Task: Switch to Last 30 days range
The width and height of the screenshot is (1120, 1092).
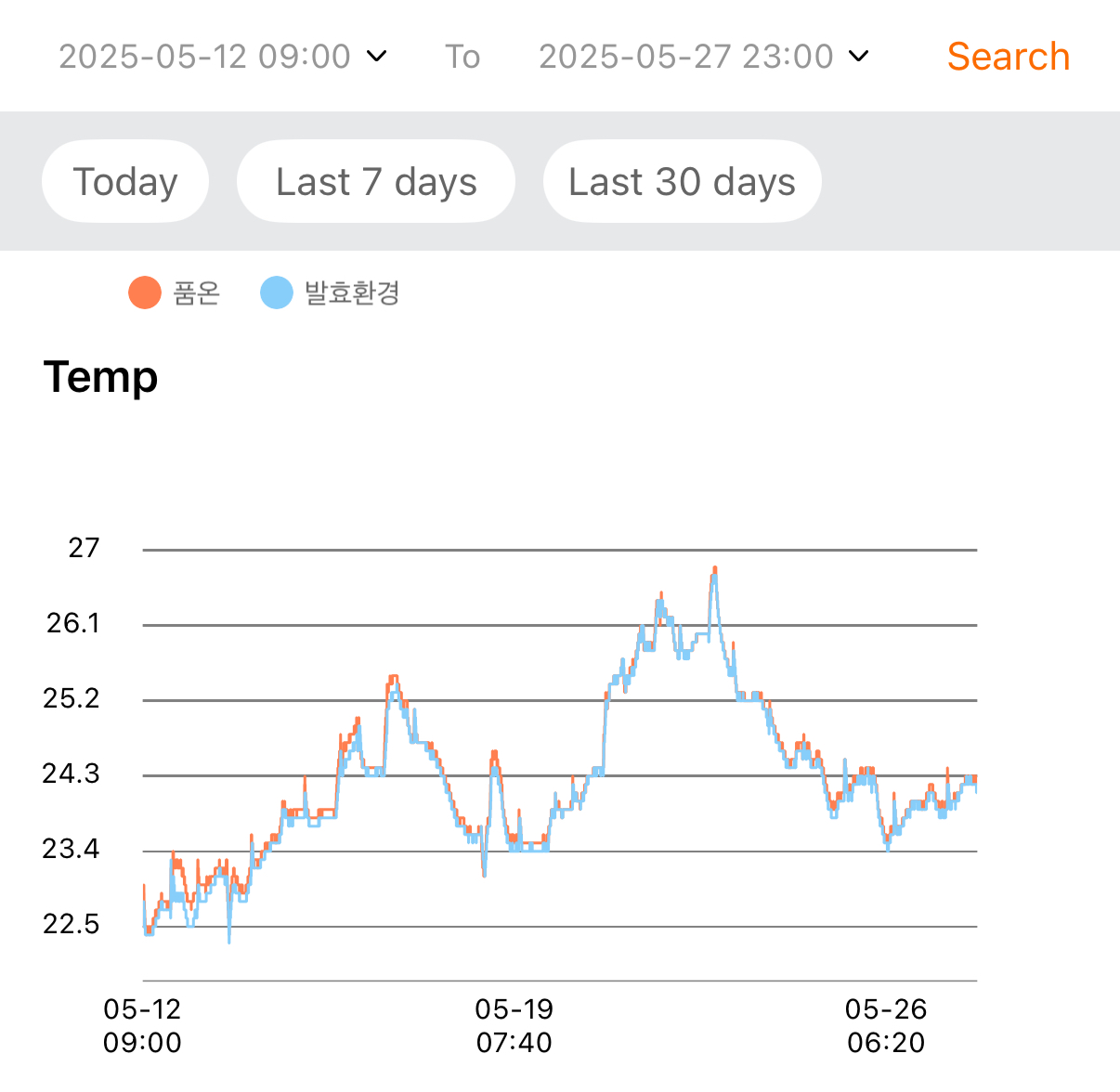Action: pos(683,181)
